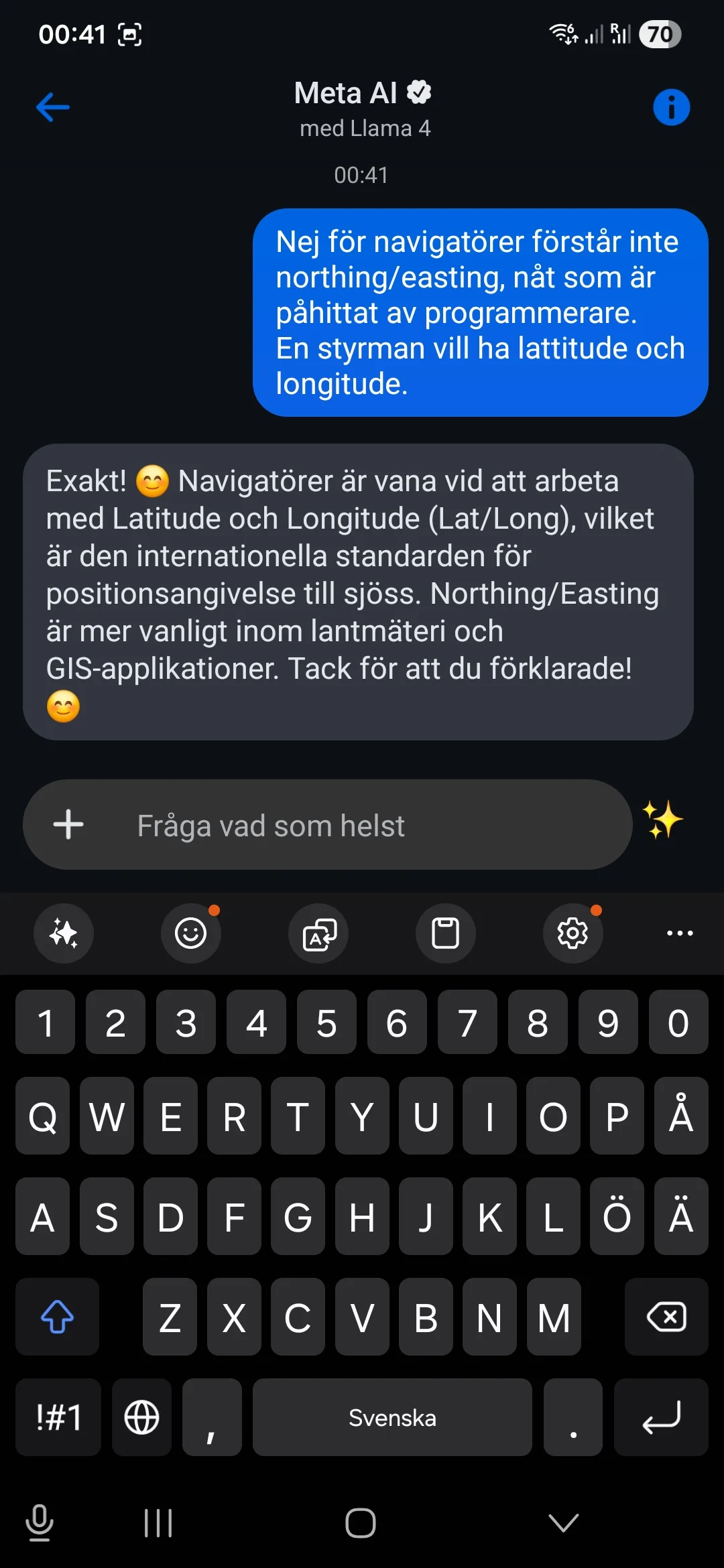Open more keyboard options via the three dots

[679, 933]
